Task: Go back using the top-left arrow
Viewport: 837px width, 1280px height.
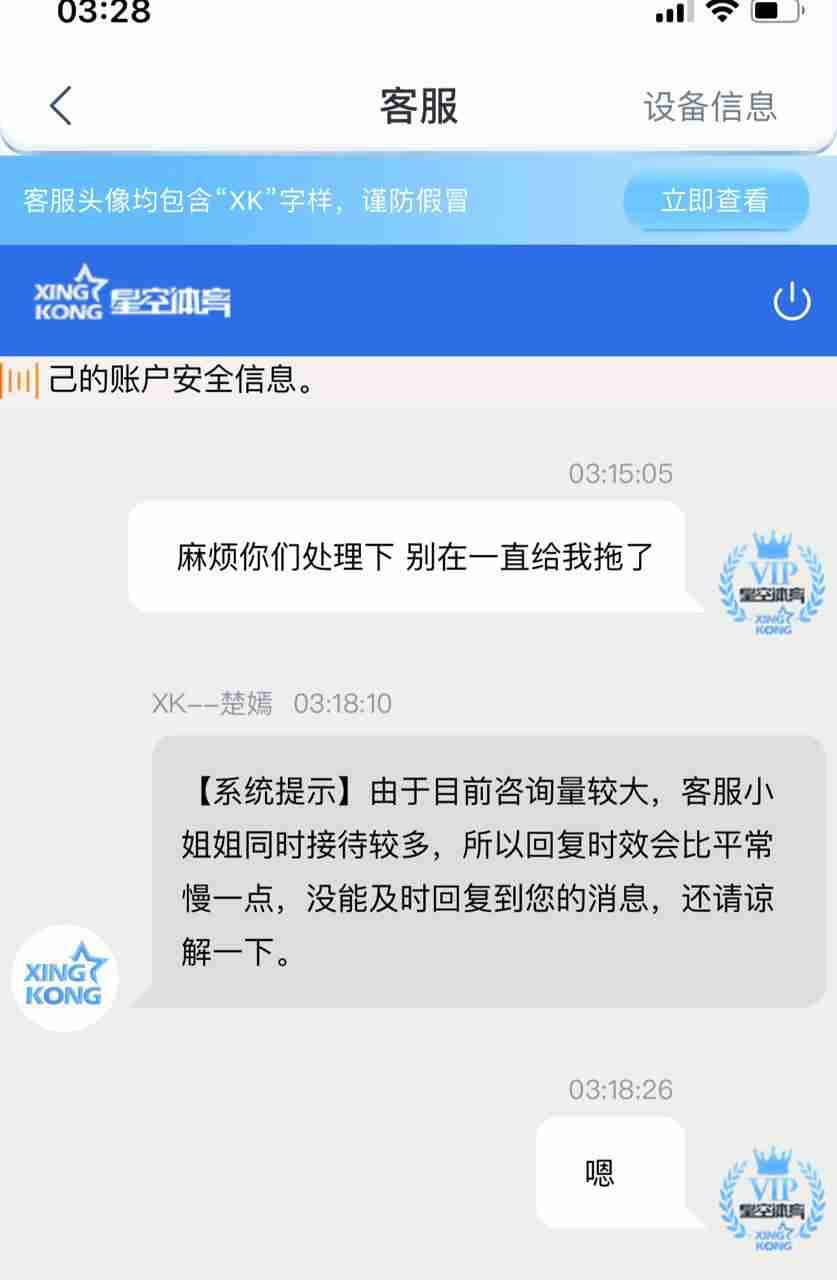Action: [61, 106]
